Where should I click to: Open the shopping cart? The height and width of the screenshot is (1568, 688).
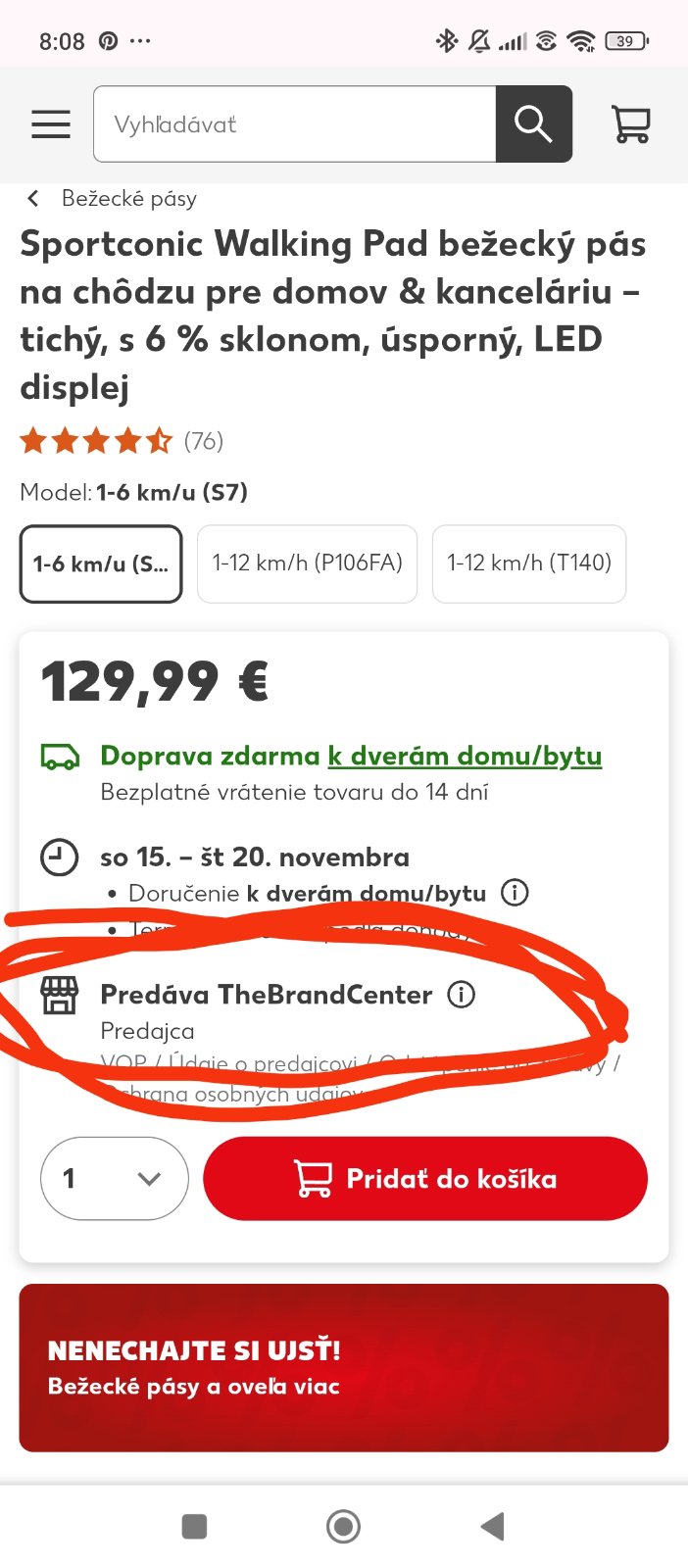tap(630, 124)
